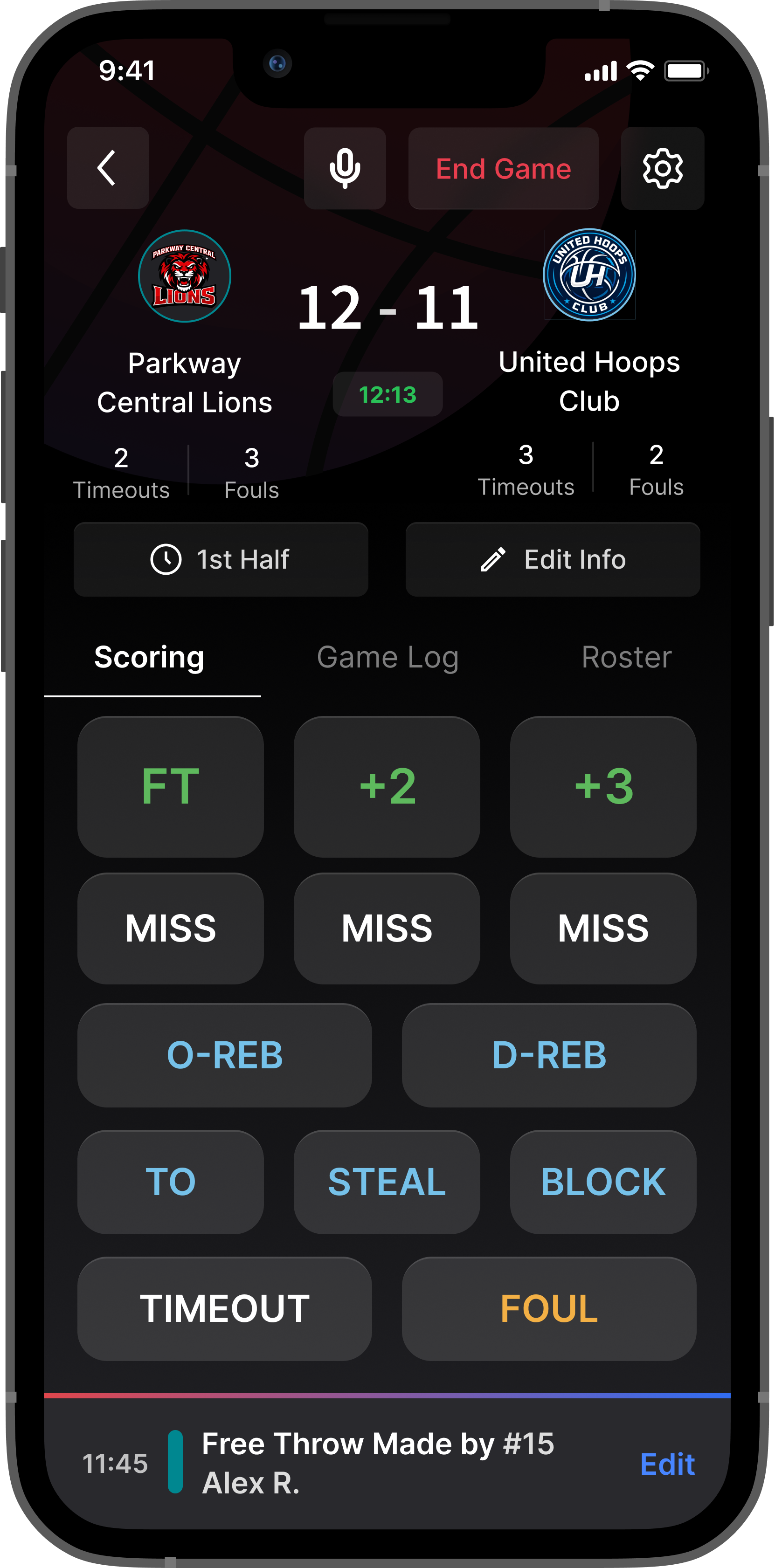End the current game

[503, 168]
